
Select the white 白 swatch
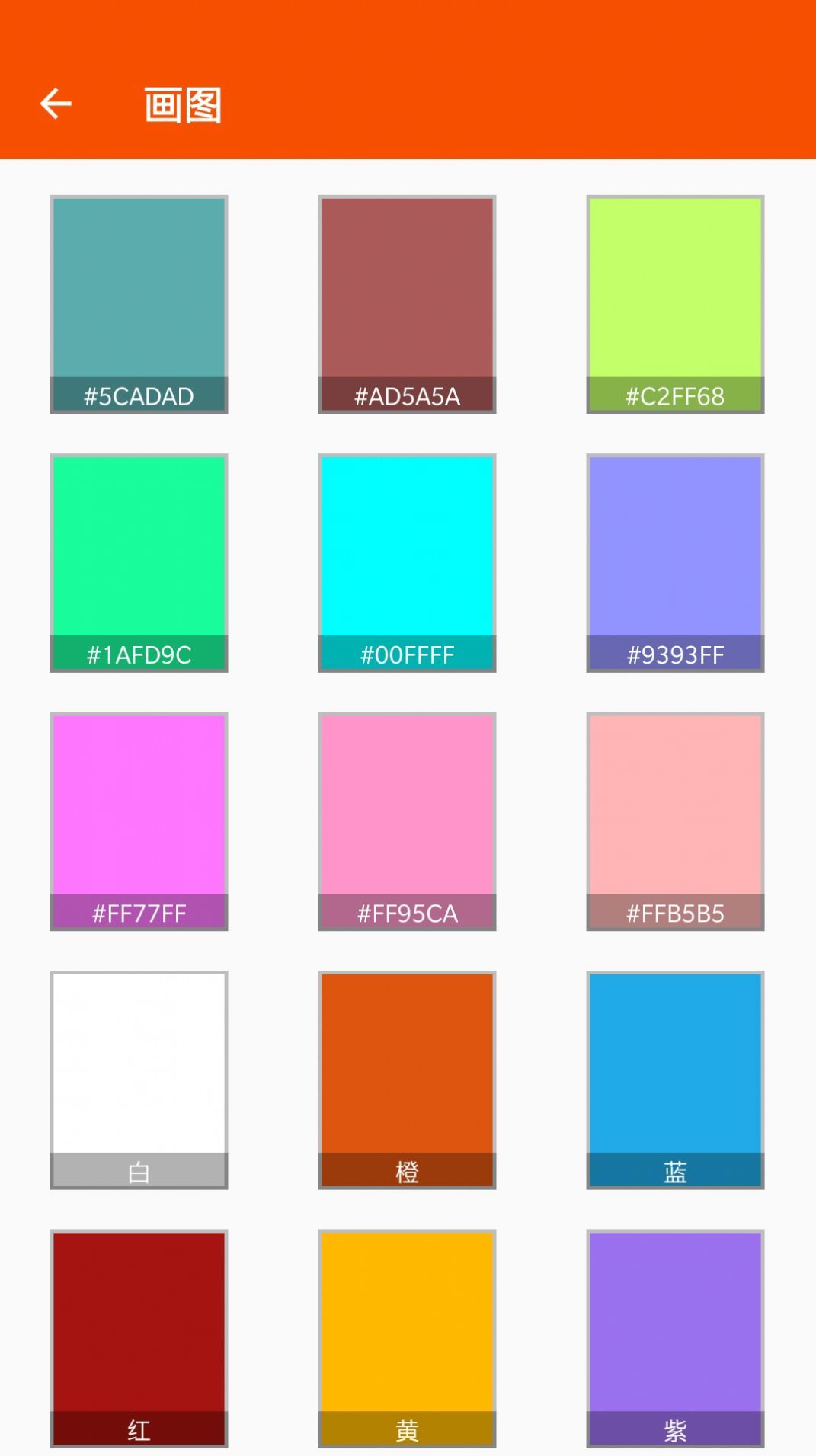tap(139, 1079)
